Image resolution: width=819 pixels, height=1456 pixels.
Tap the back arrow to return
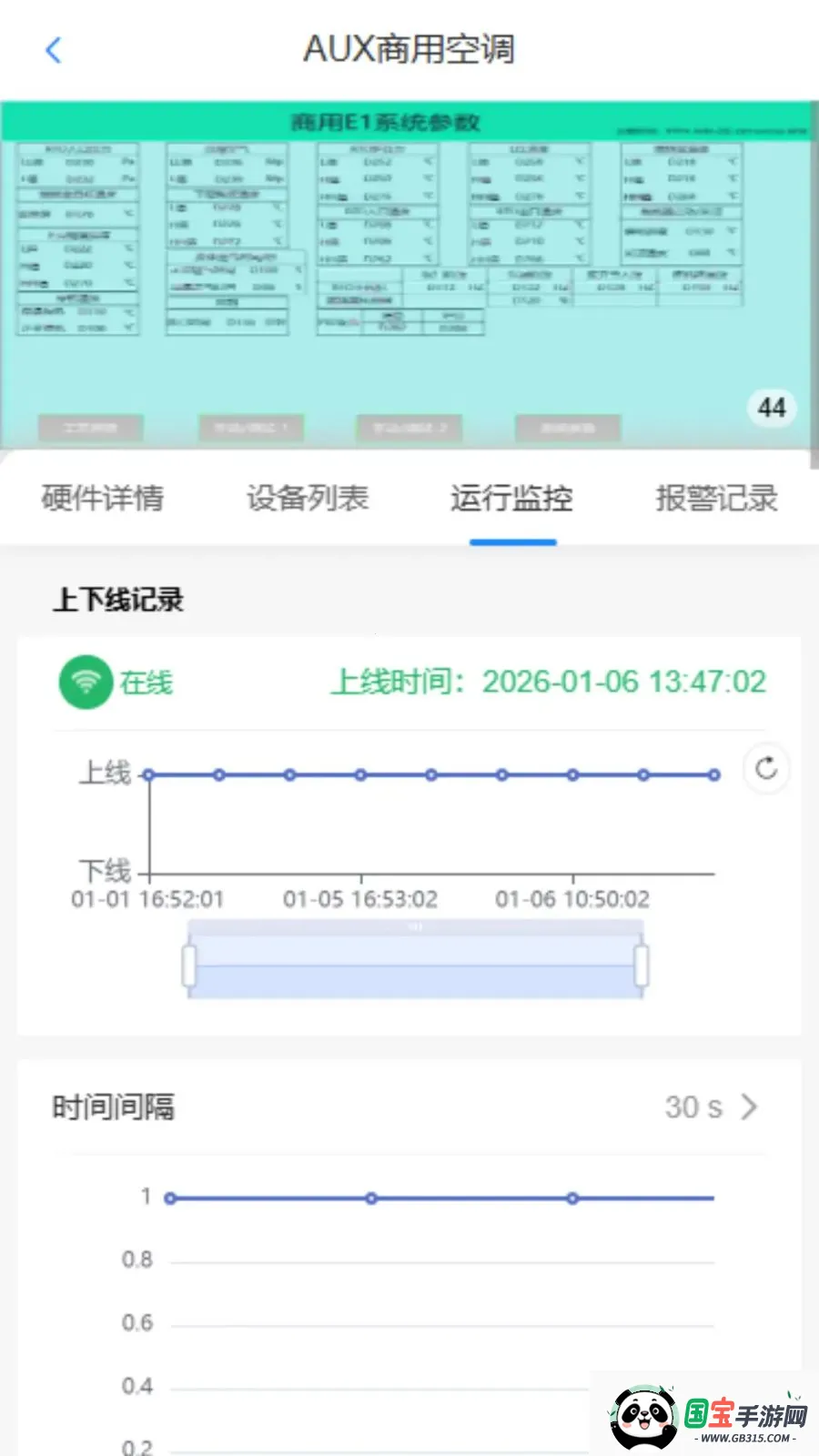click(55, 50)
